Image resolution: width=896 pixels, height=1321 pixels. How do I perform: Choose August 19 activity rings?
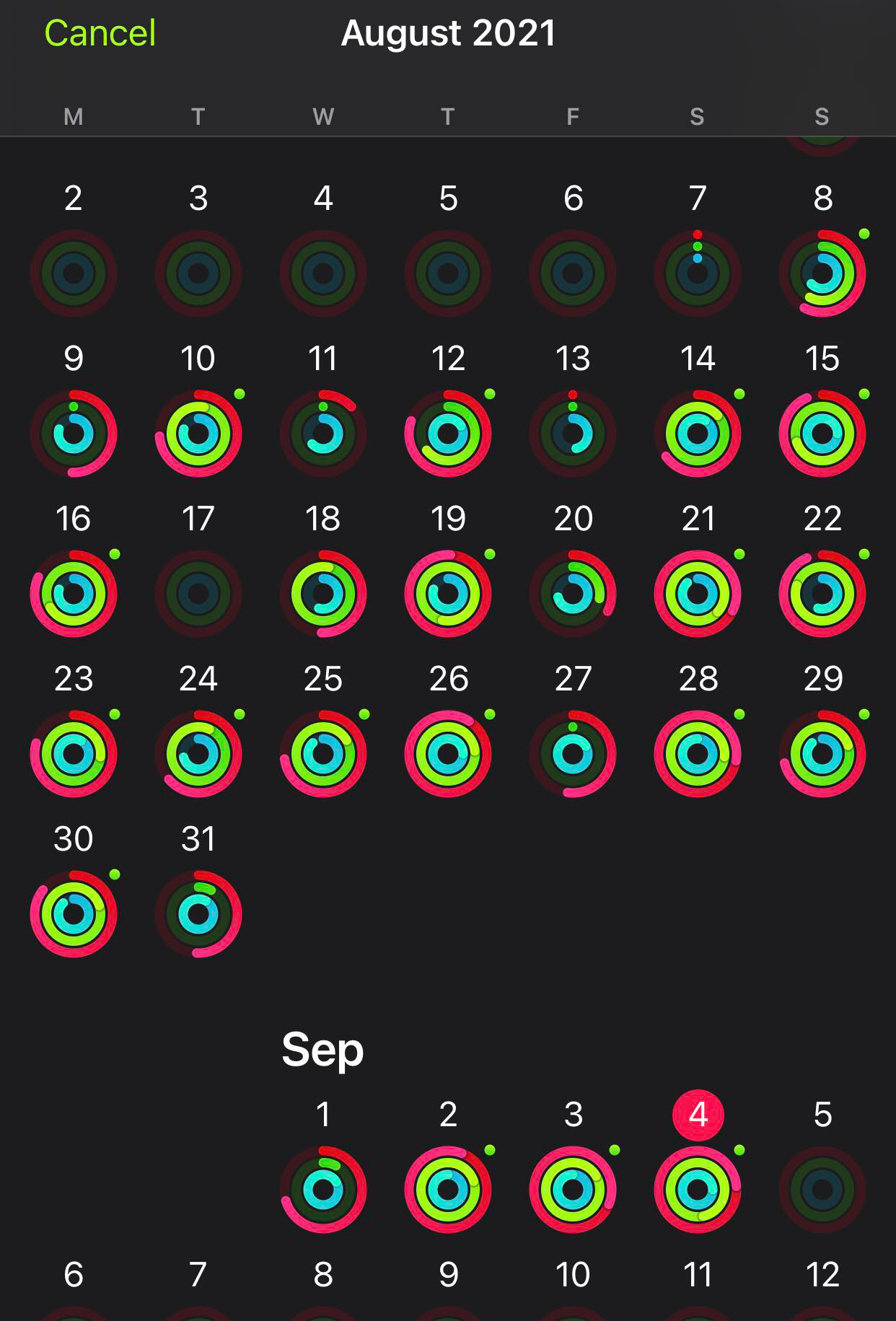pos(448,594)
